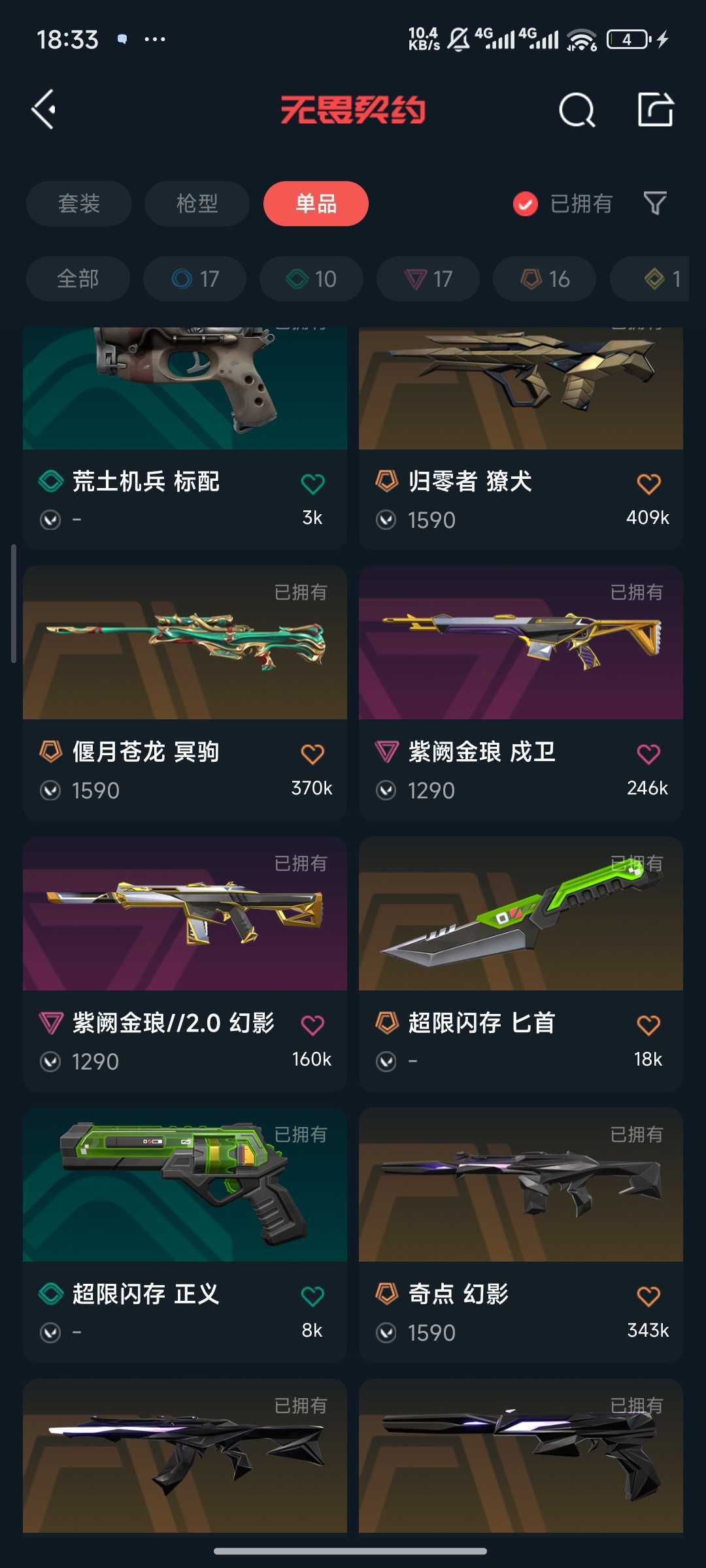Share this page via the export icon
Viewport: 706px width, 1568px height.
[x=655, y=109]
